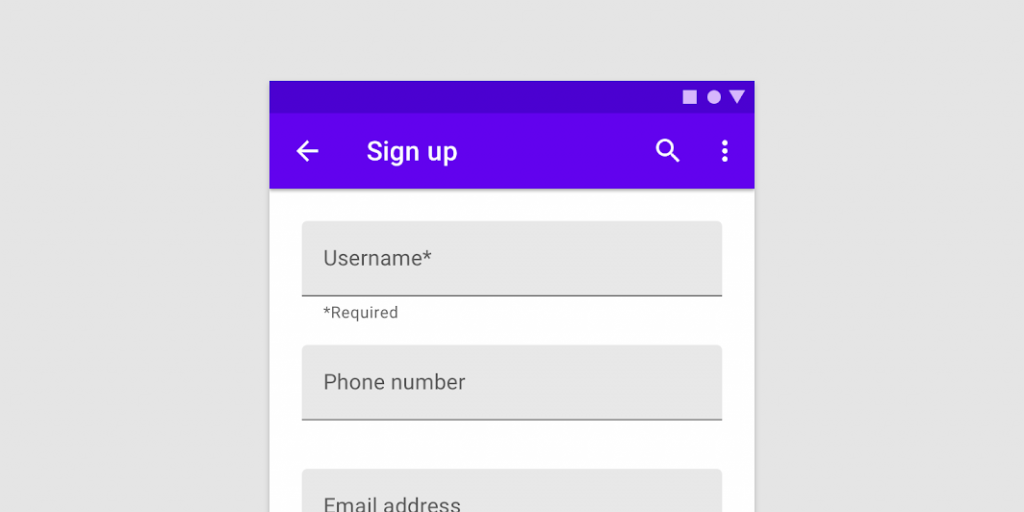Open the overflow menu
The height and width of the screenshot is (512, 1024).
tap(725, 151)
